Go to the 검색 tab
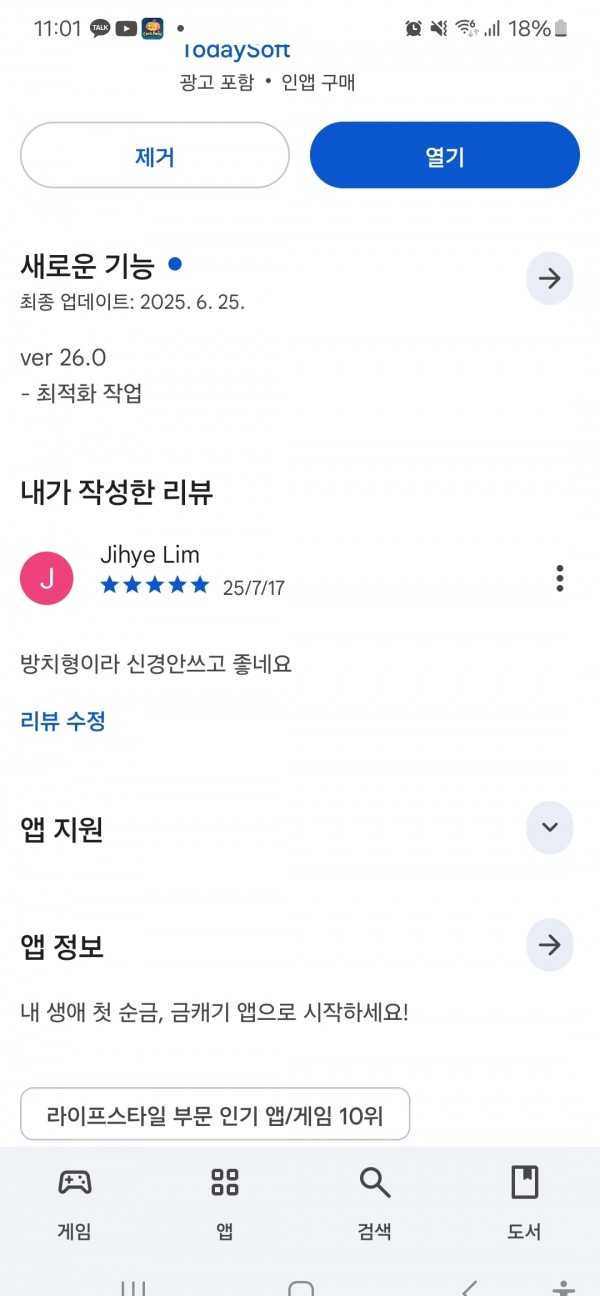The image size is (600, 1296). pyautogui.click(x=375, y=1203)
